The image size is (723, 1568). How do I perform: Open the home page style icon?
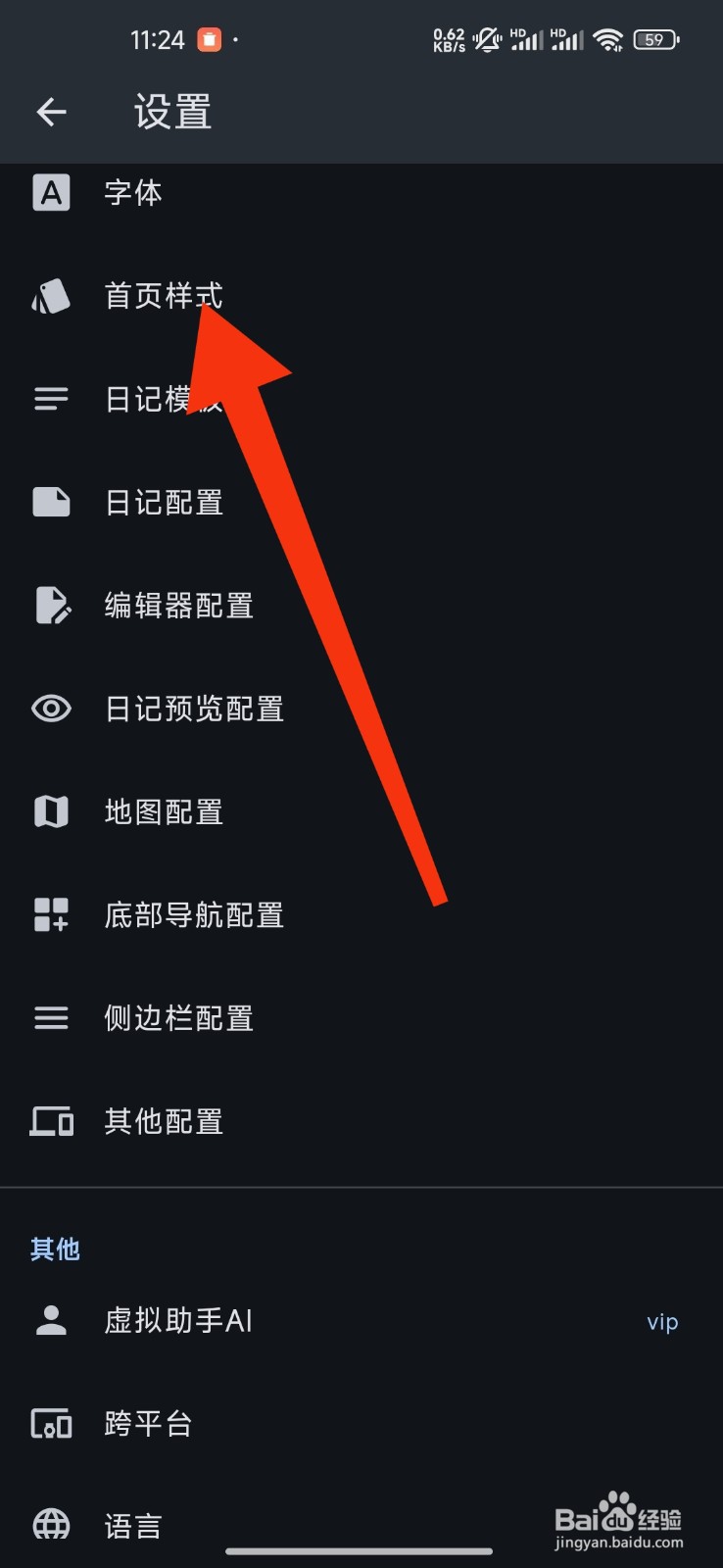51,296
